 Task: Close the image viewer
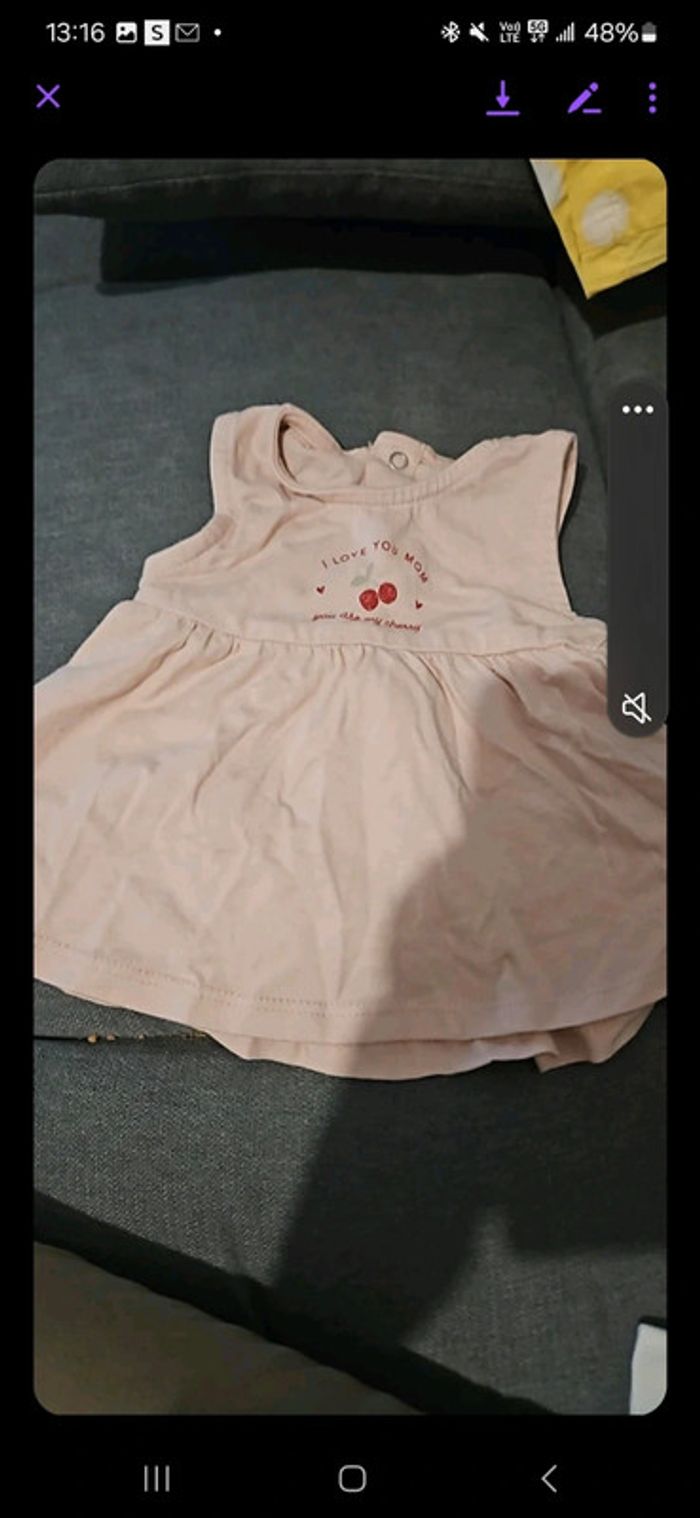[x=48, y=97]
